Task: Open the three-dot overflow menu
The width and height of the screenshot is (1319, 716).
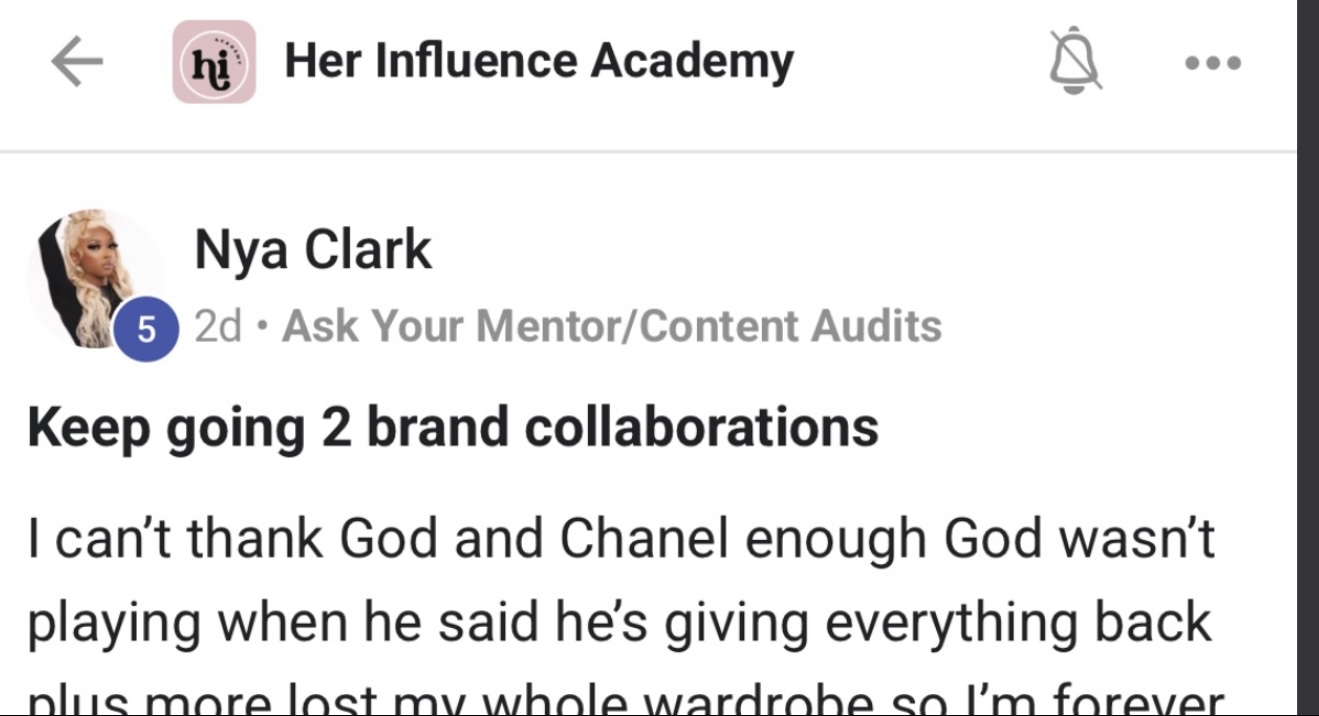Action: point(1212,63)
